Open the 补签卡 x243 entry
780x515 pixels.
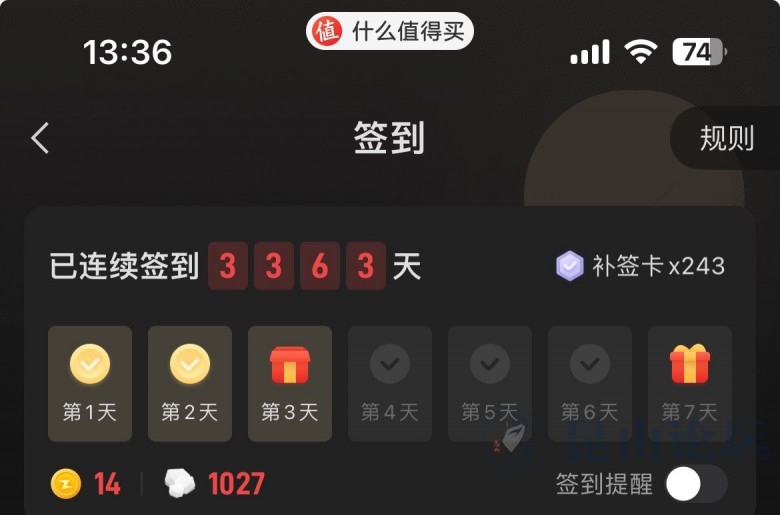(641, 266)
